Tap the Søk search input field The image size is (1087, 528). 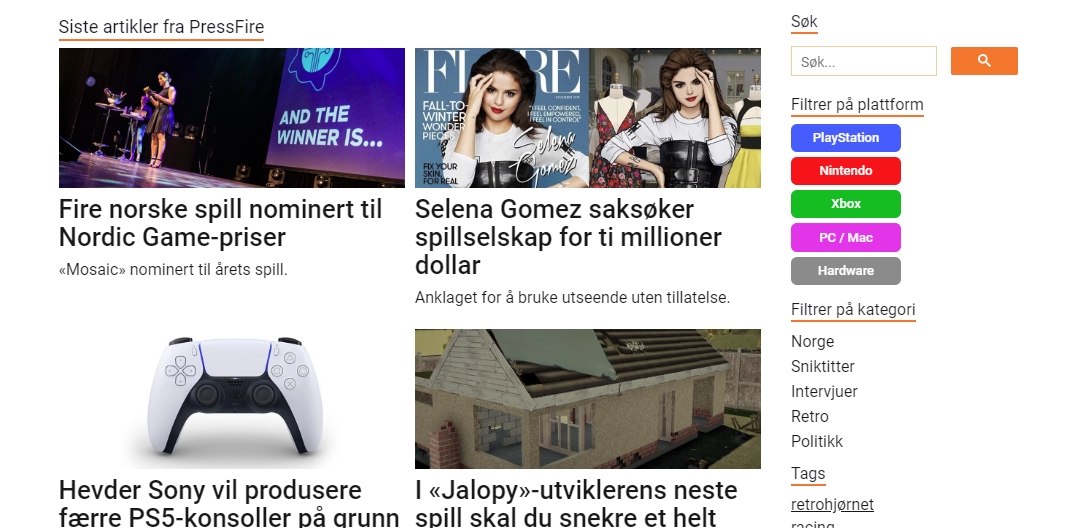click(x=863, y=61)
